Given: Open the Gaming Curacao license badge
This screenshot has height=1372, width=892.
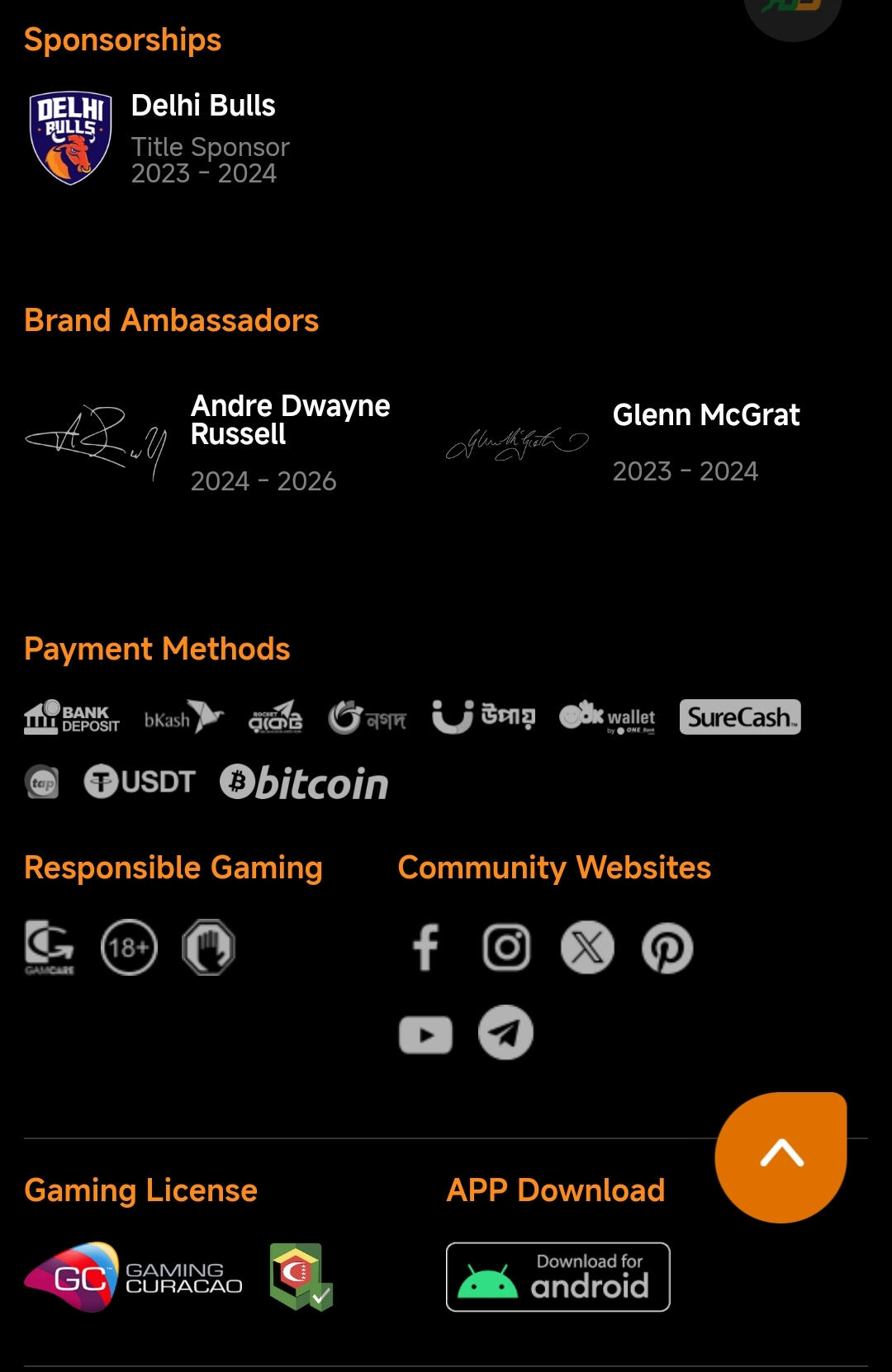Looking at the screenshot, I should (x=134, y=1278).
